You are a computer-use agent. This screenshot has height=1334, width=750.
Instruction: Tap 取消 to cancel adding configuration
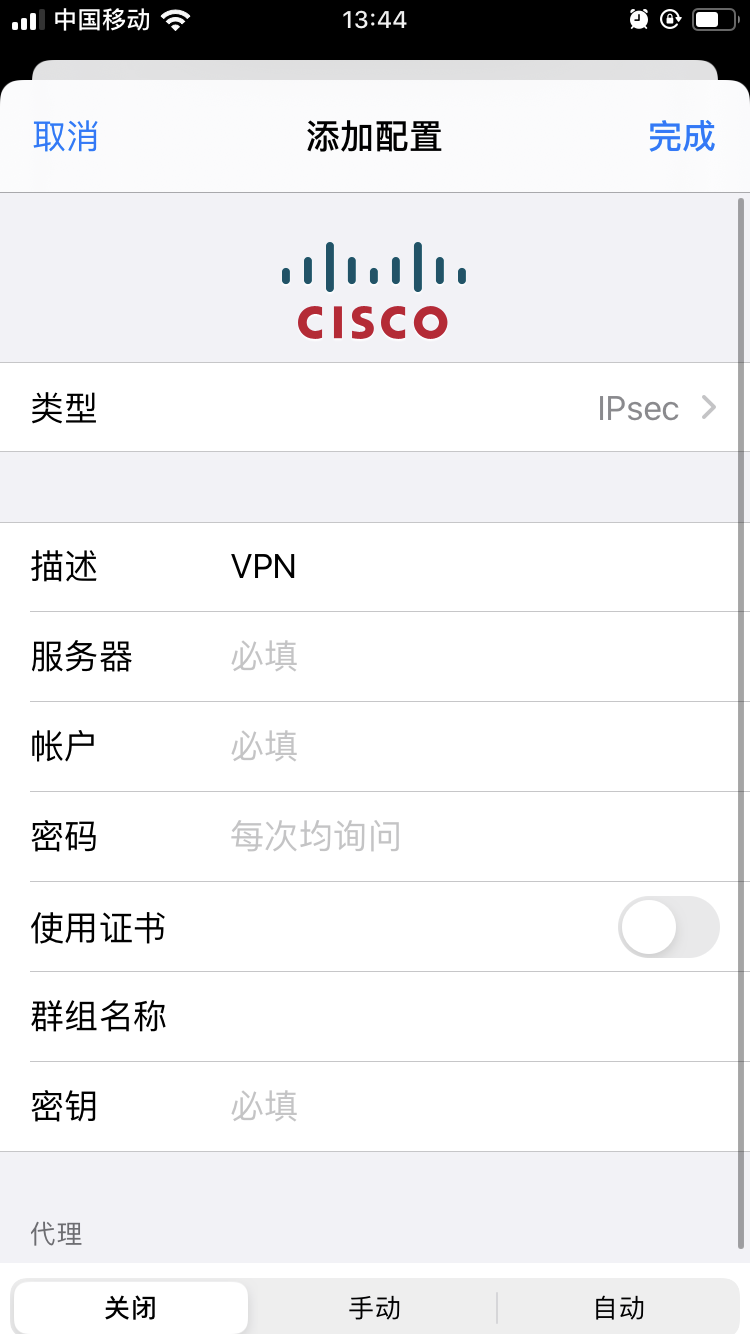coord(65,137)
